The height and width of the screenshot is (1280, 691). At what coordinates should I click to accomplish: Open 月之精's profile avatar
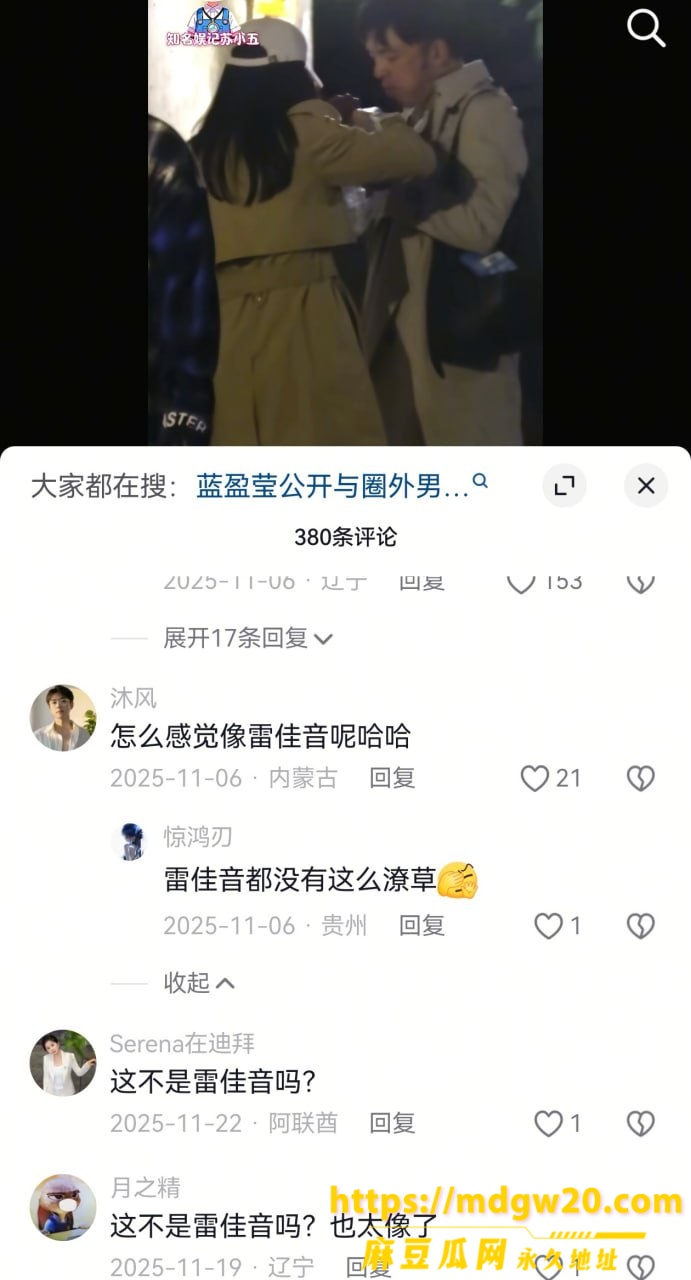click(x=63, y=1207)
